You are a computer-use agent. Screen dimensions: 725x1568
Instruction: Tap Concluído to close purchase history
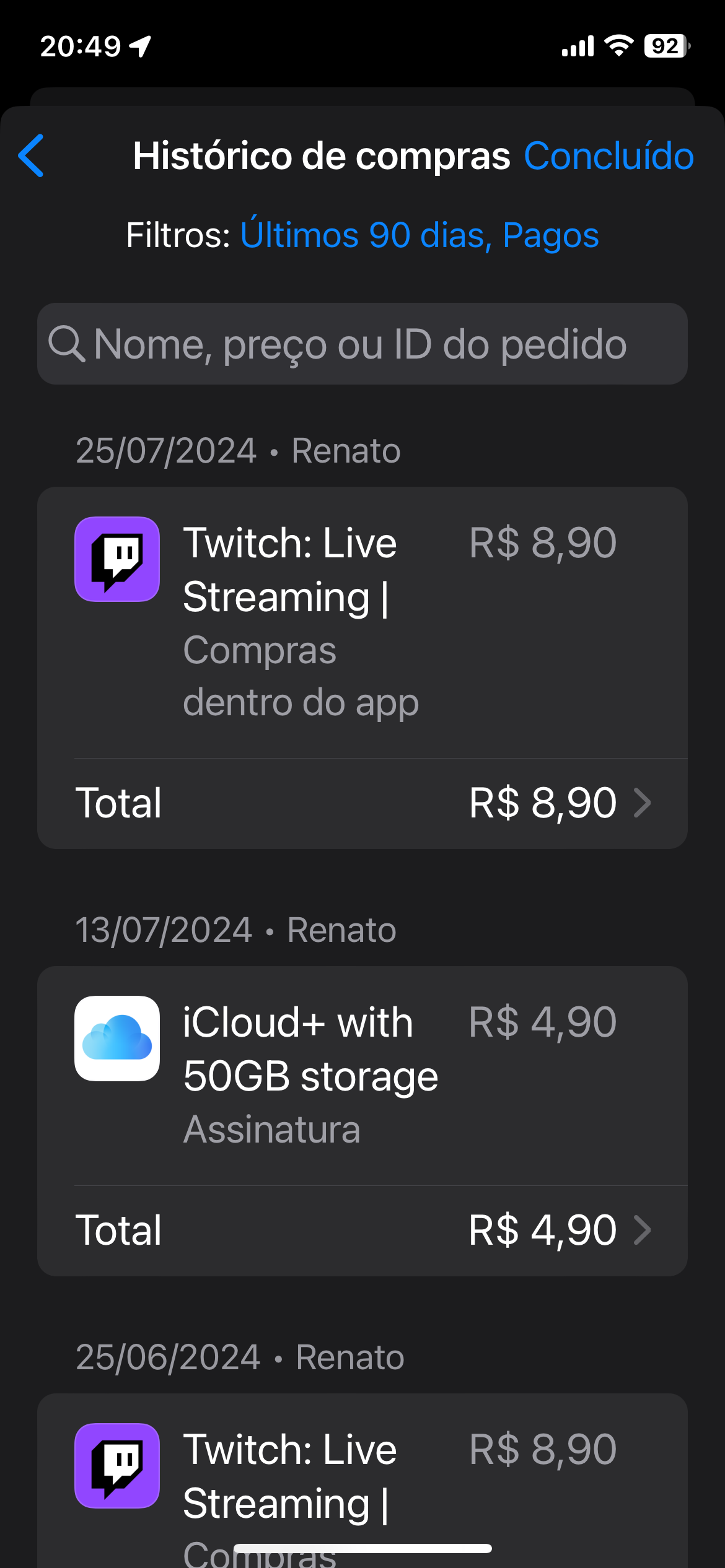click(x=609, y=155)
